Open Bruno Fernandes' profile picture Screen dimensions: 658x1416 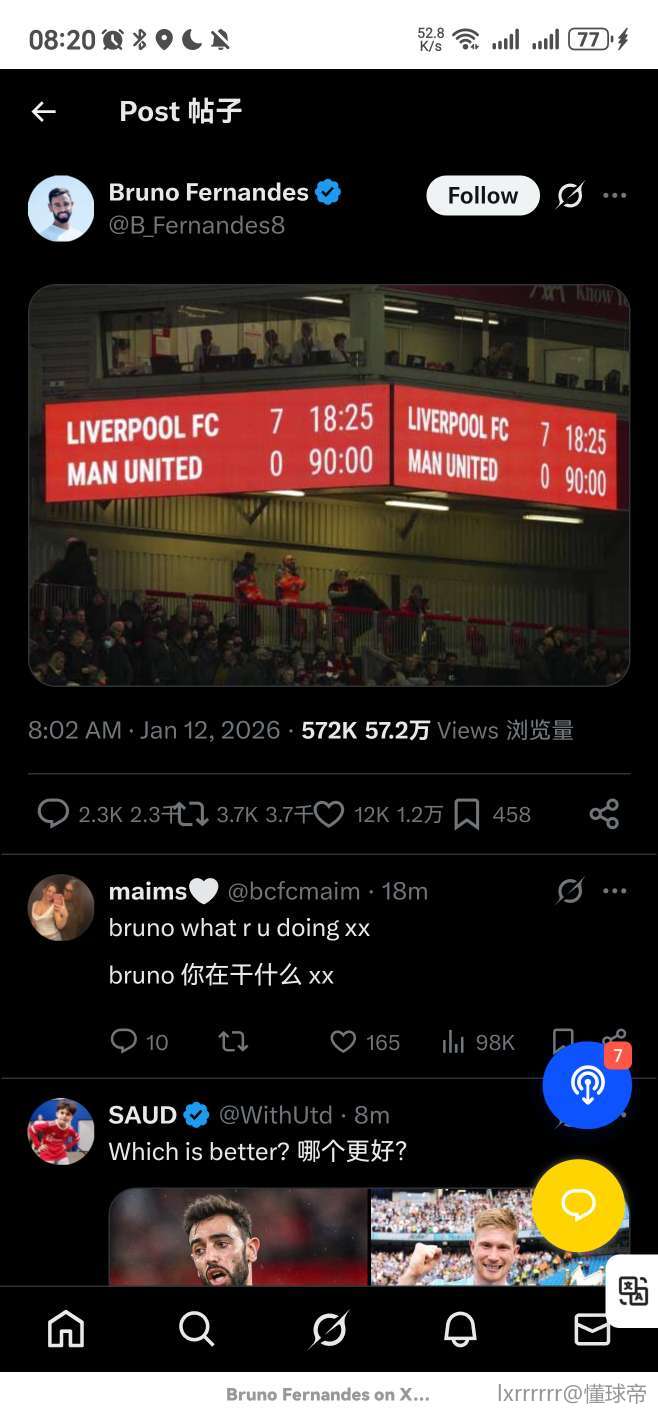point(61,208)
